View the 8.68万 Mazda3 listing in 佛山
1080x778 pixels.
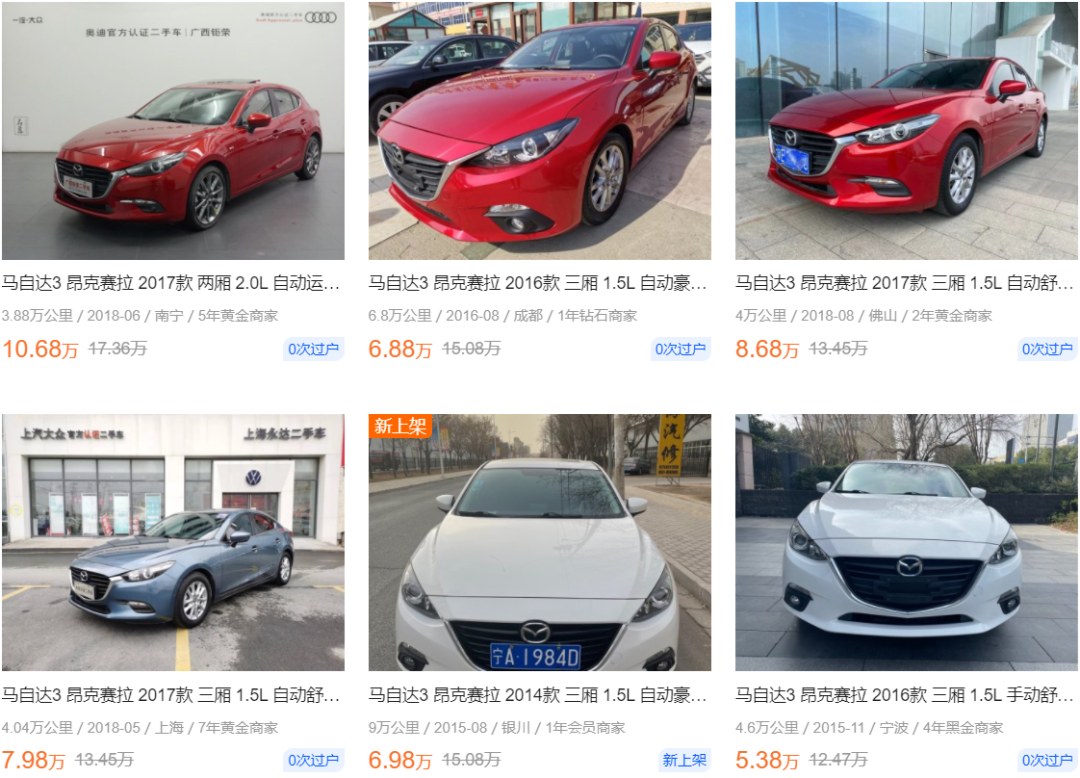(907, 131)
